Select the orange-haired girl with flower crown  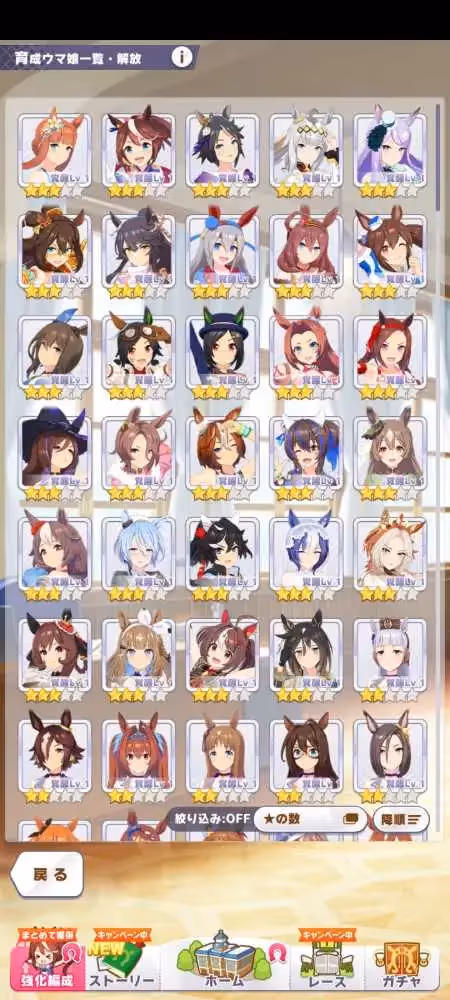pos(55,154)
